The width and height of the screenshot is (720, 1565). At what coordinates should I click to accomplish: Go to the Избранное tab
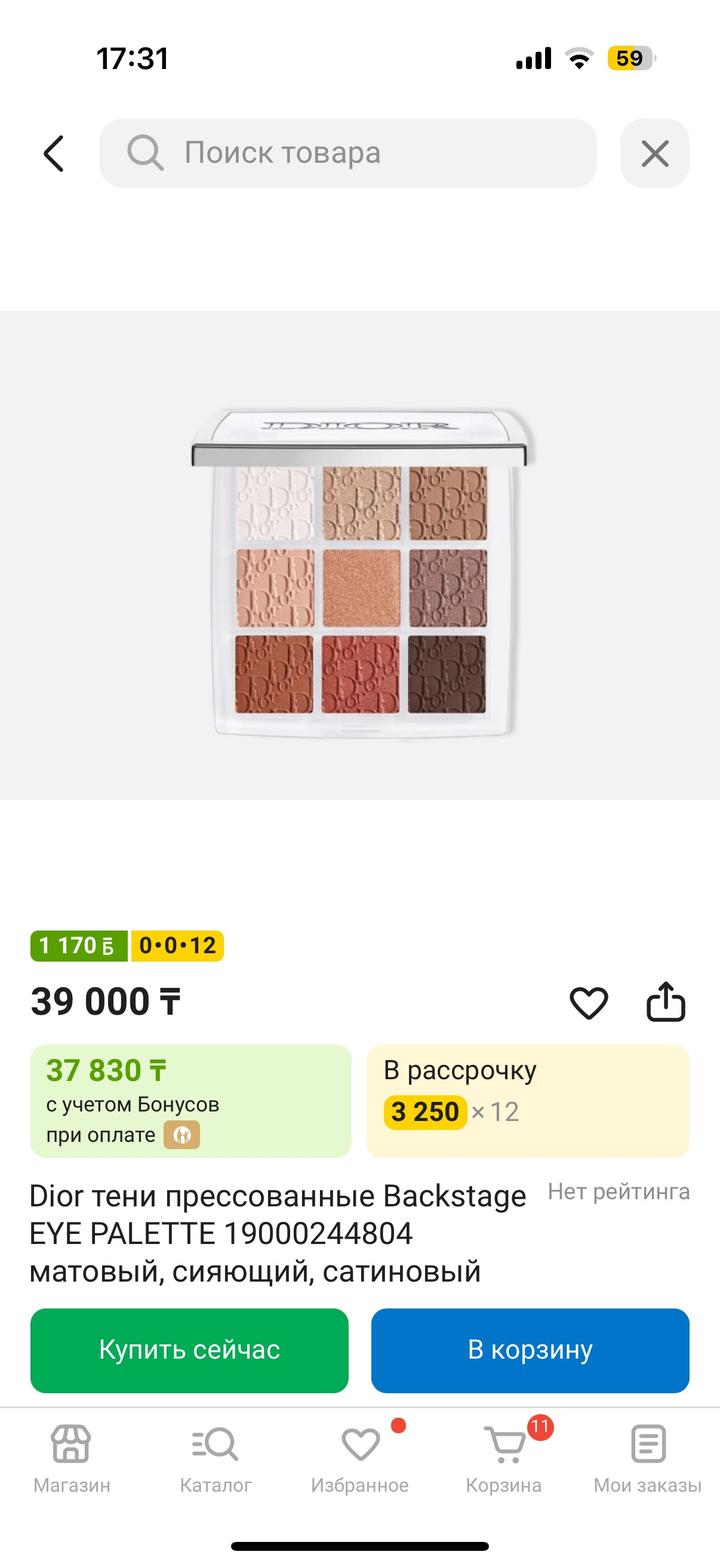[x=360, y=1459]
